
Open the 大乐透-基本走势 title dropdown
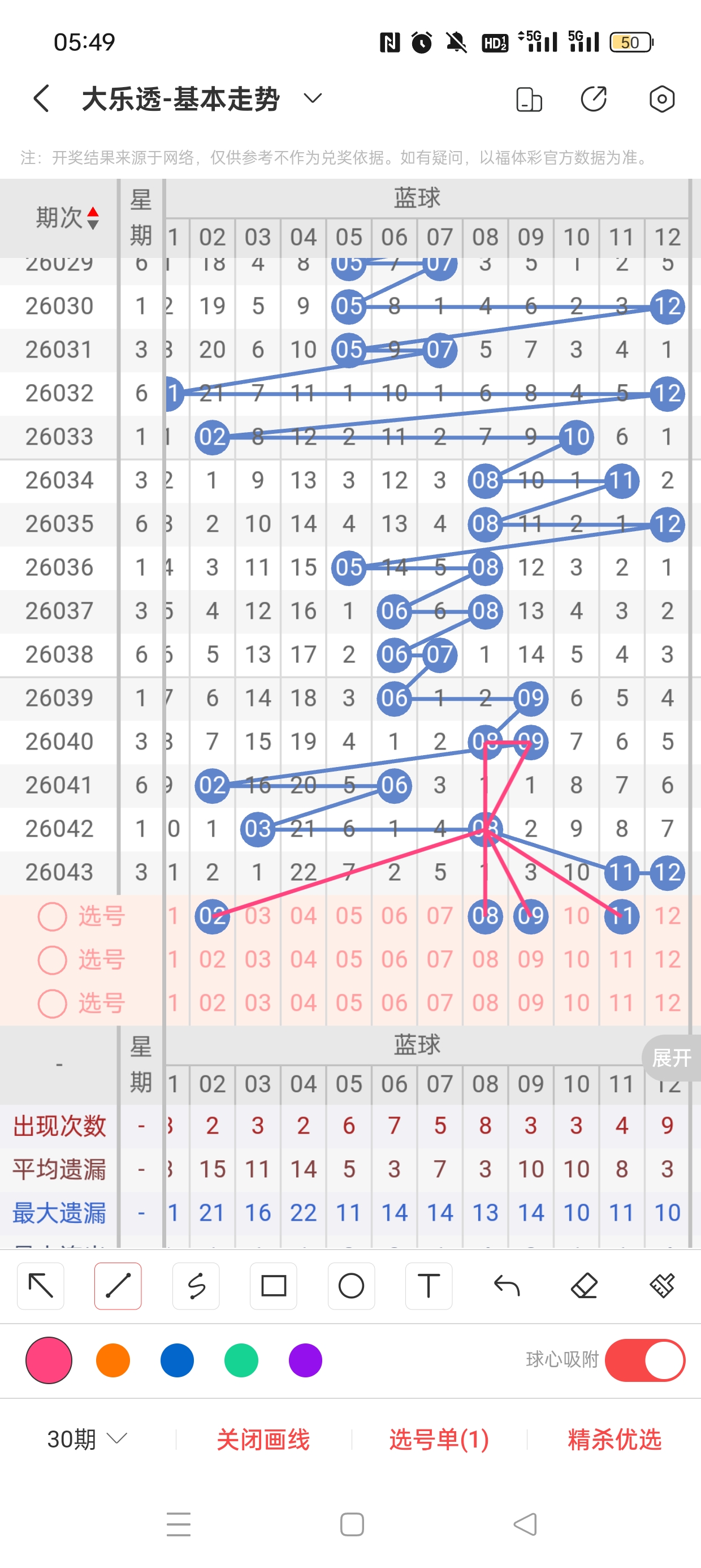(312, 98)
